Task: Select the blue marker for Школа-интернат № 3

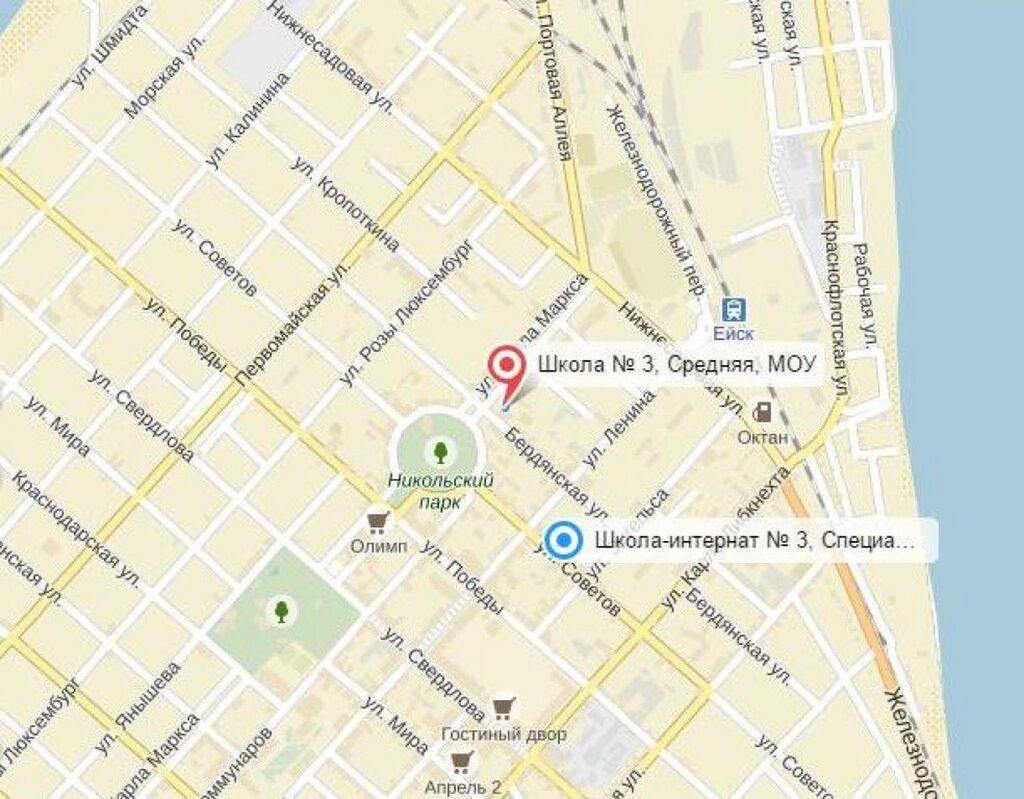Action: click(x=564, y=541)
